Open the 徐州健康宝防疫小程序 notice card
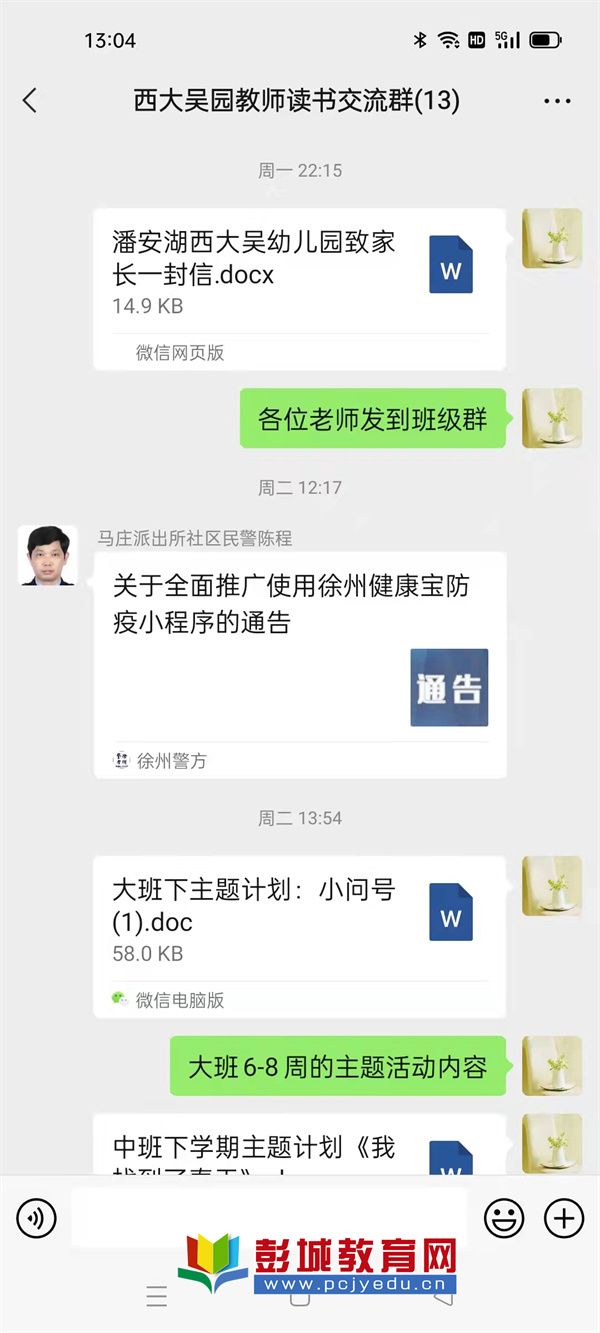Screen dimensions: 600x1333 tap(299, 664)
